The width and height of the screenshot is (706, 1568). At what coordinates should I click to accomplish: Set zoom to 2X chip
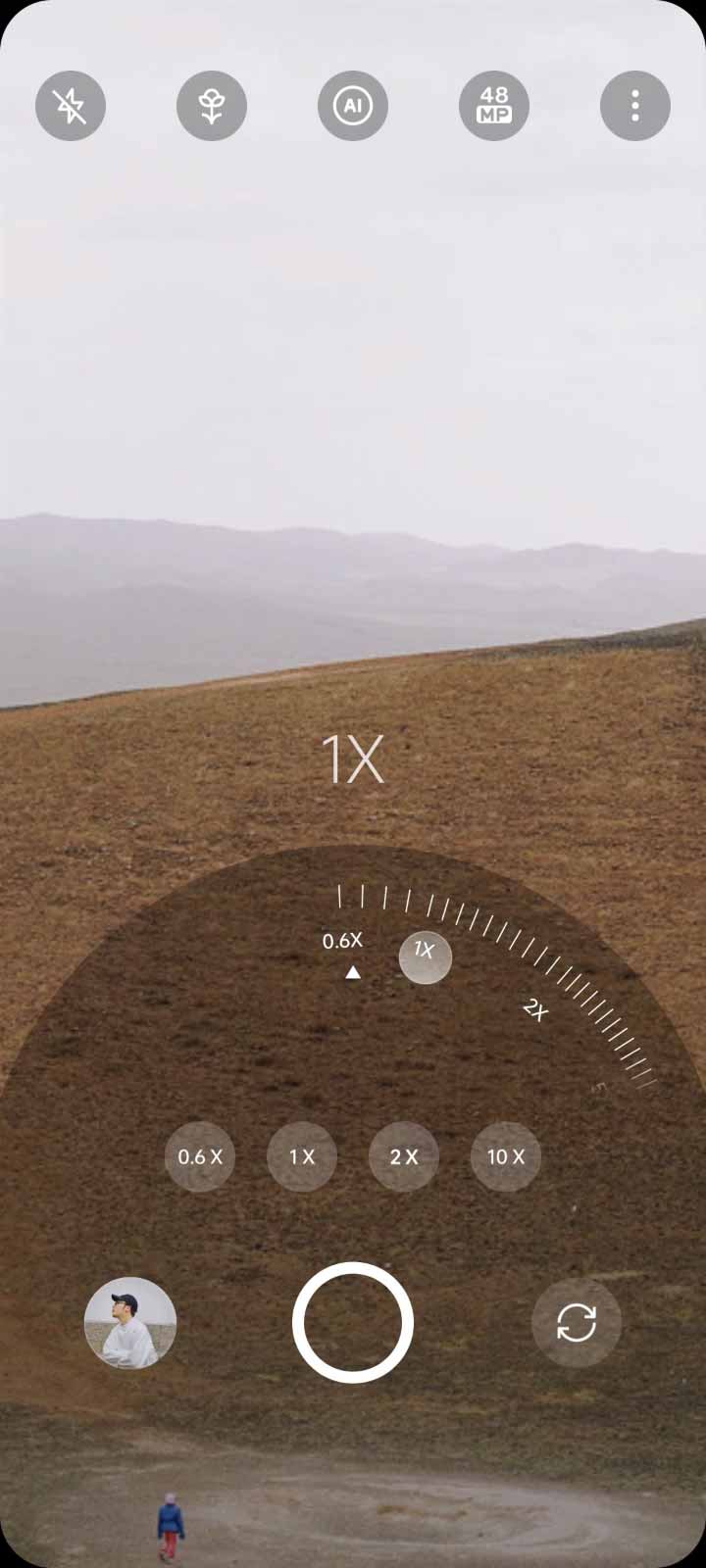404,1156
